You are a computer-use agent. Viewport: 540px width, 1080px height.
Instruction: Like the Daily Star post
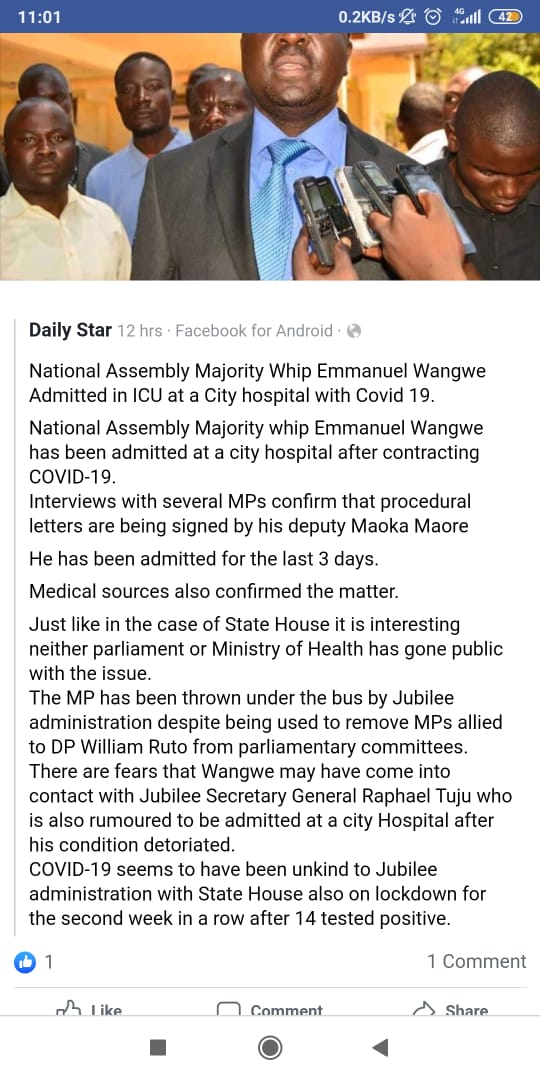pos(89,1008)
